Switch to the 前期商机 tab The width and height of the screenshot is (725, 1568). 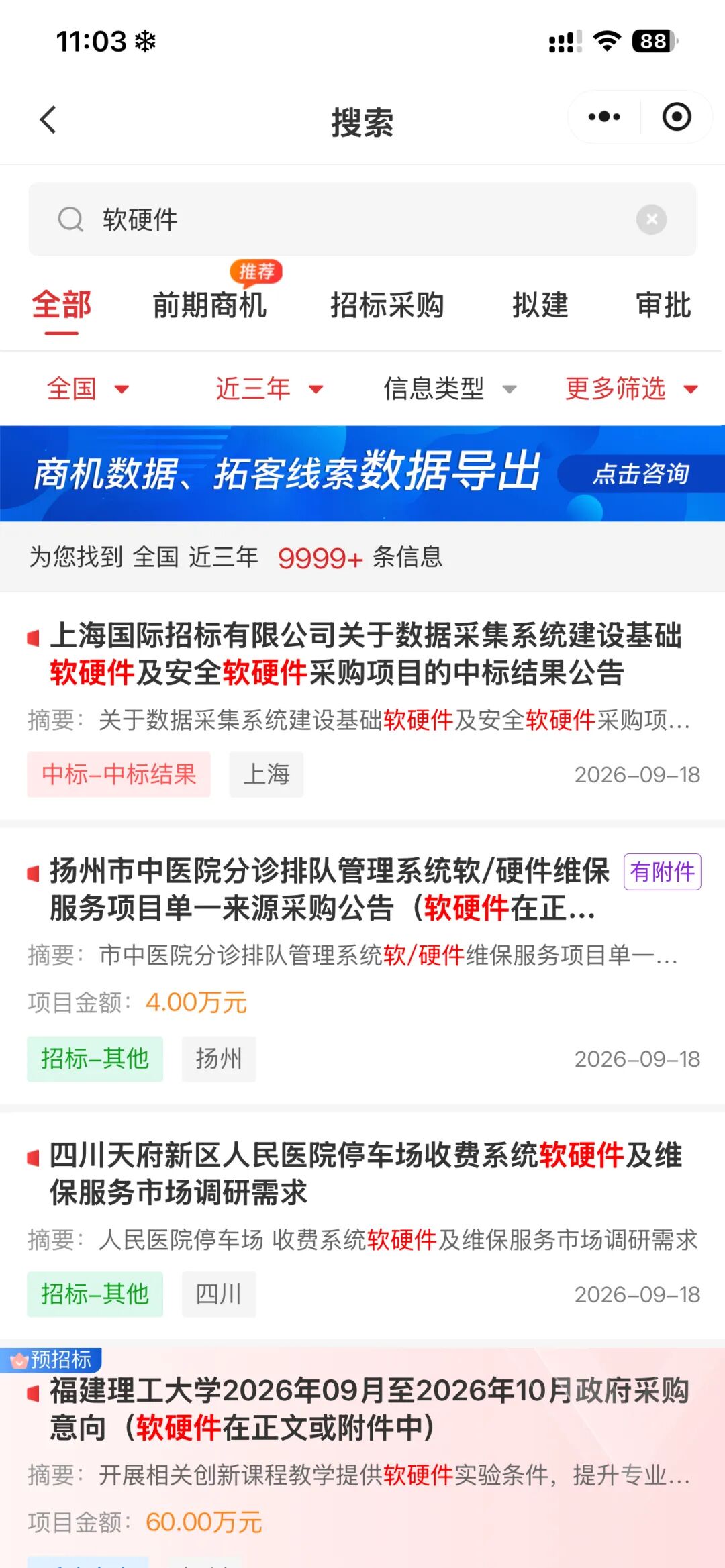click(209, 305)
